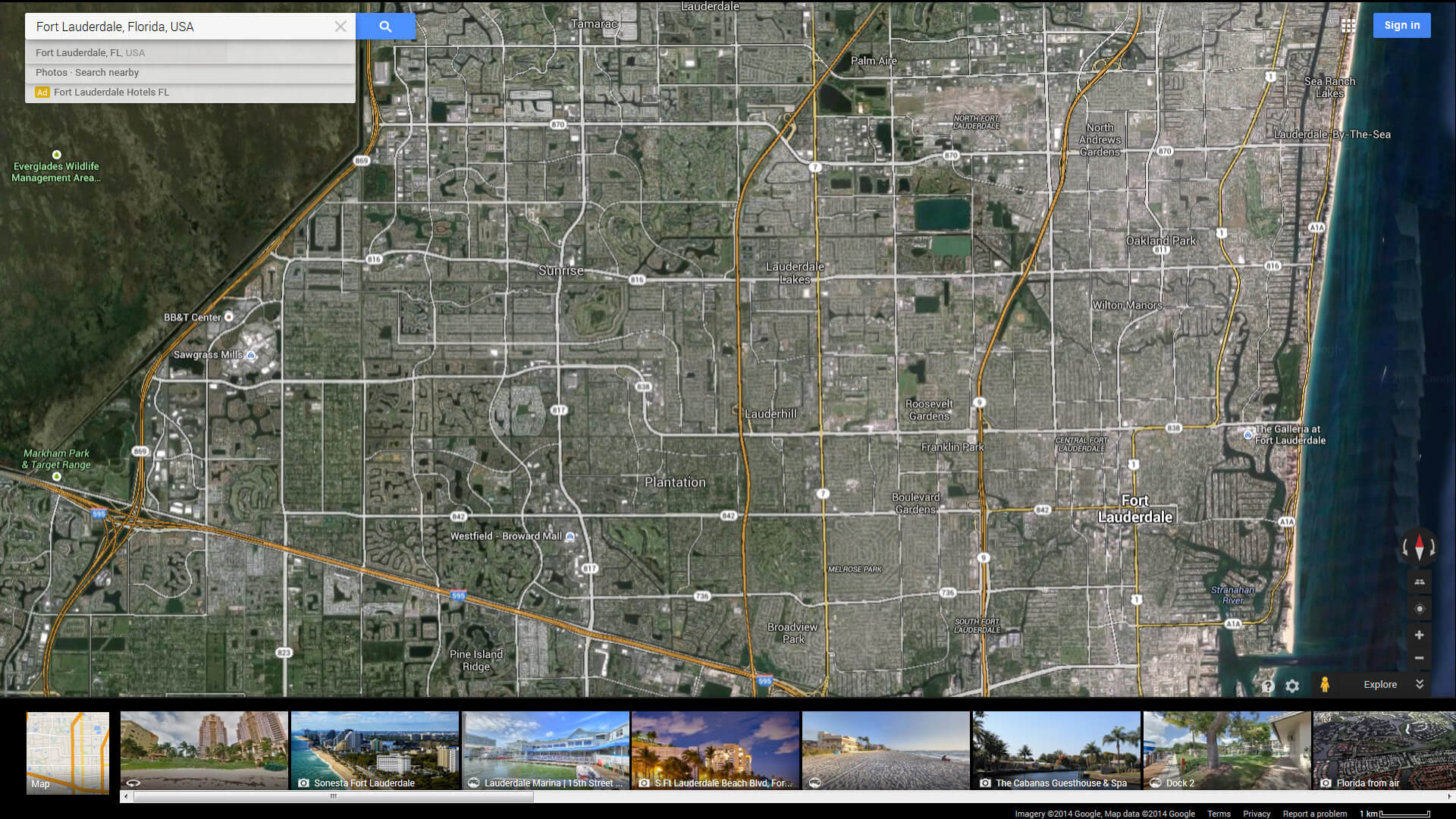Open The Cabanas Guesthouse & Spa photo
Image resolution: width=1456 pixels, height=819 pixels.
point(1056,751)
